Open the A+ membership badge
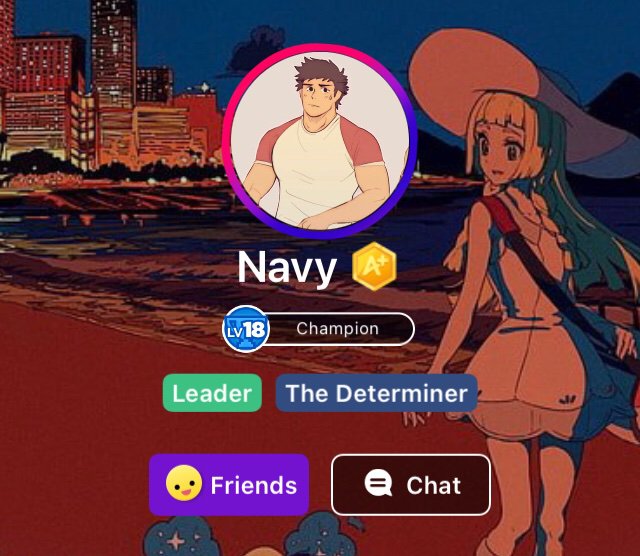This screenshot has width=640, height=556. point(375,266)
